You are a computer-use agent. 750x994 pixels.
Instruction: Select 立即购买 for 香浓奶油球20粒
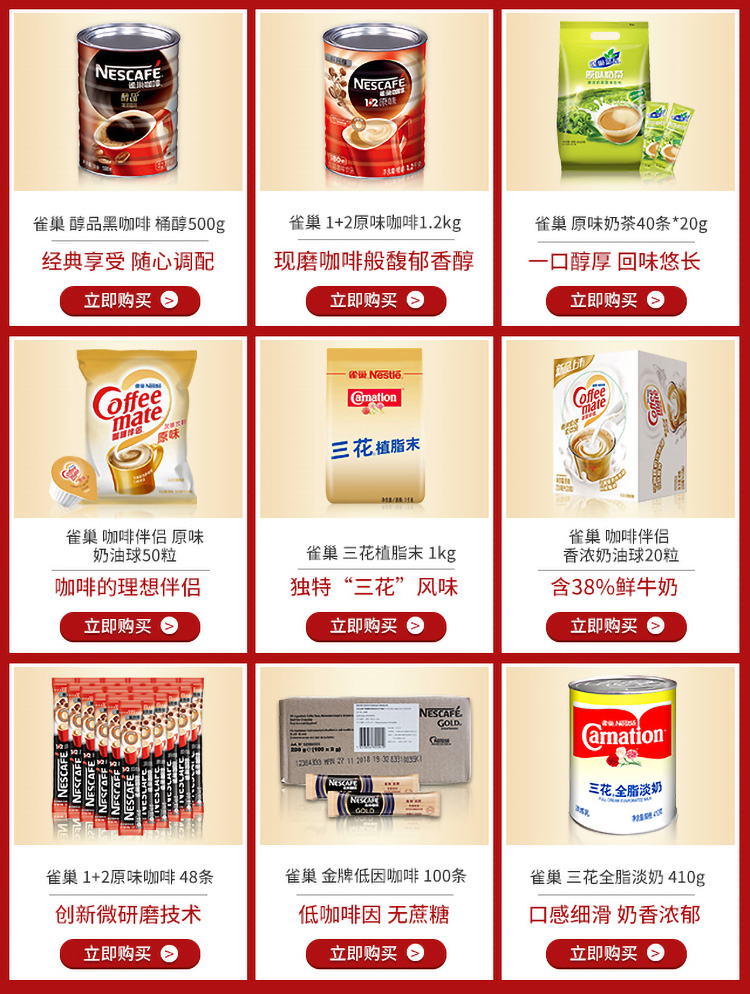(x=616, y=626)
